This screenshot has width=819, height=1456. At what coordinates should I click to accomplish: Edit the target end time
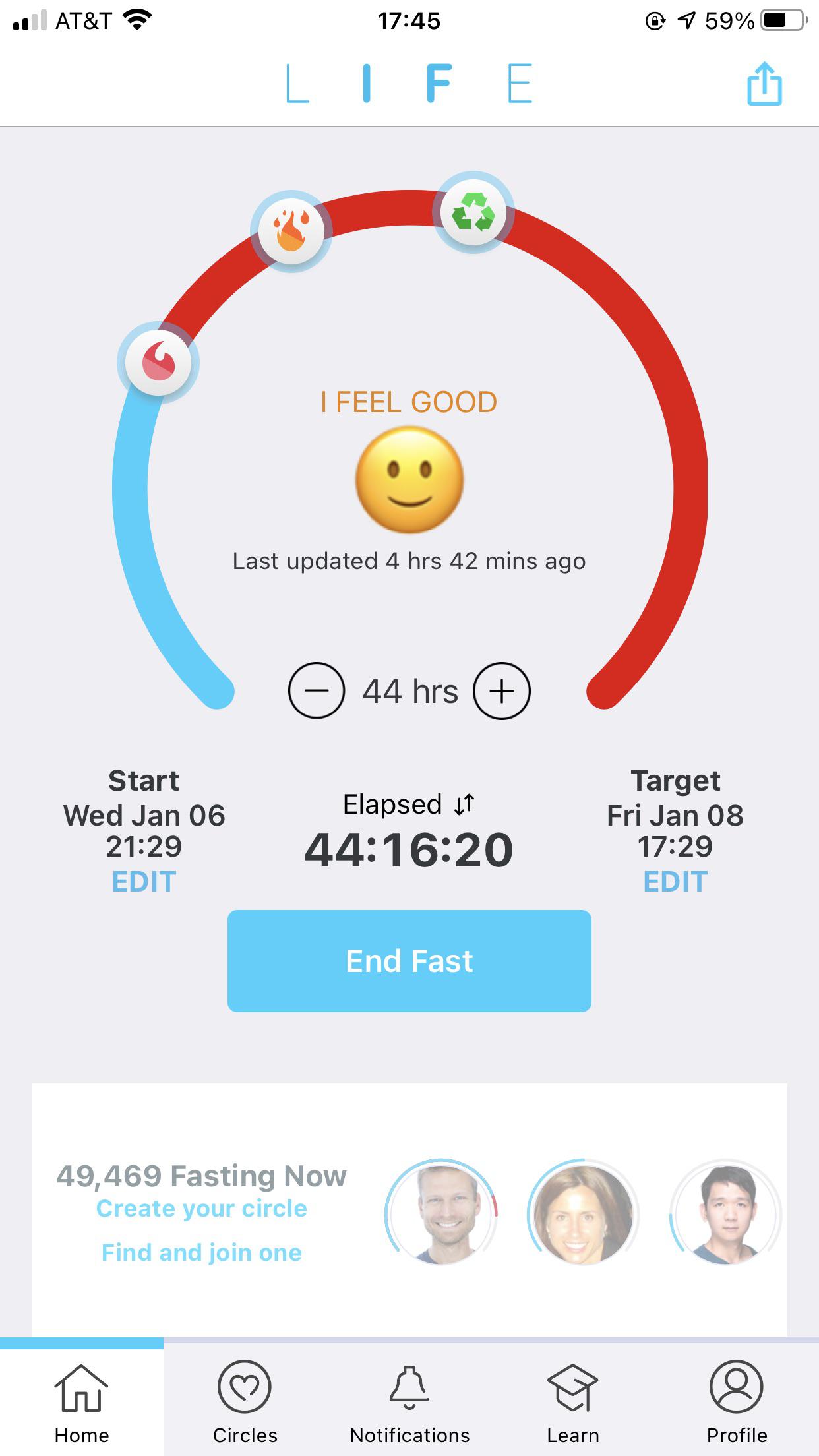tap(675, 881)
